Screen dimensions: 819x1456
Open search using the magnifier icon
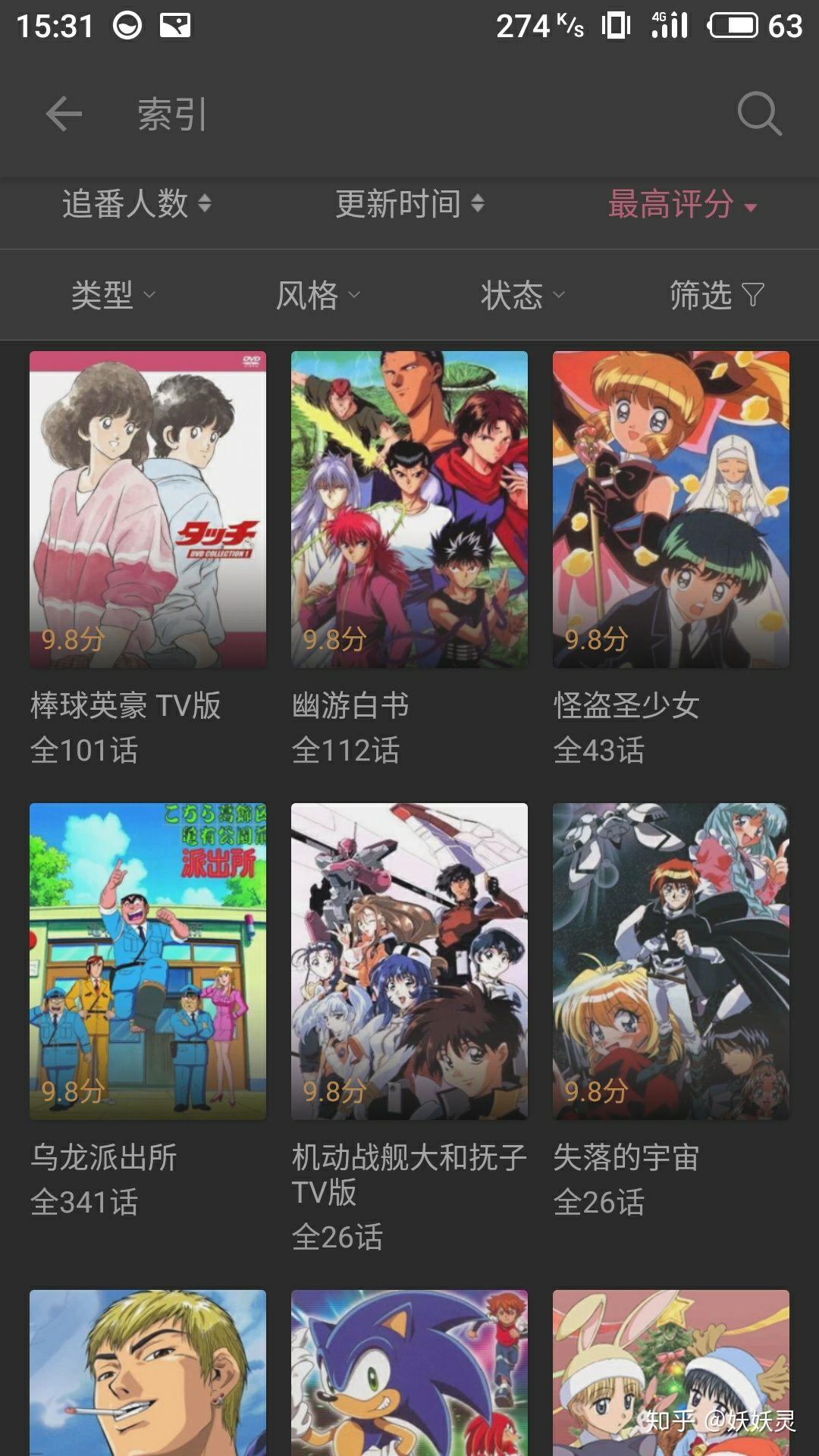(x=757, y=114)
